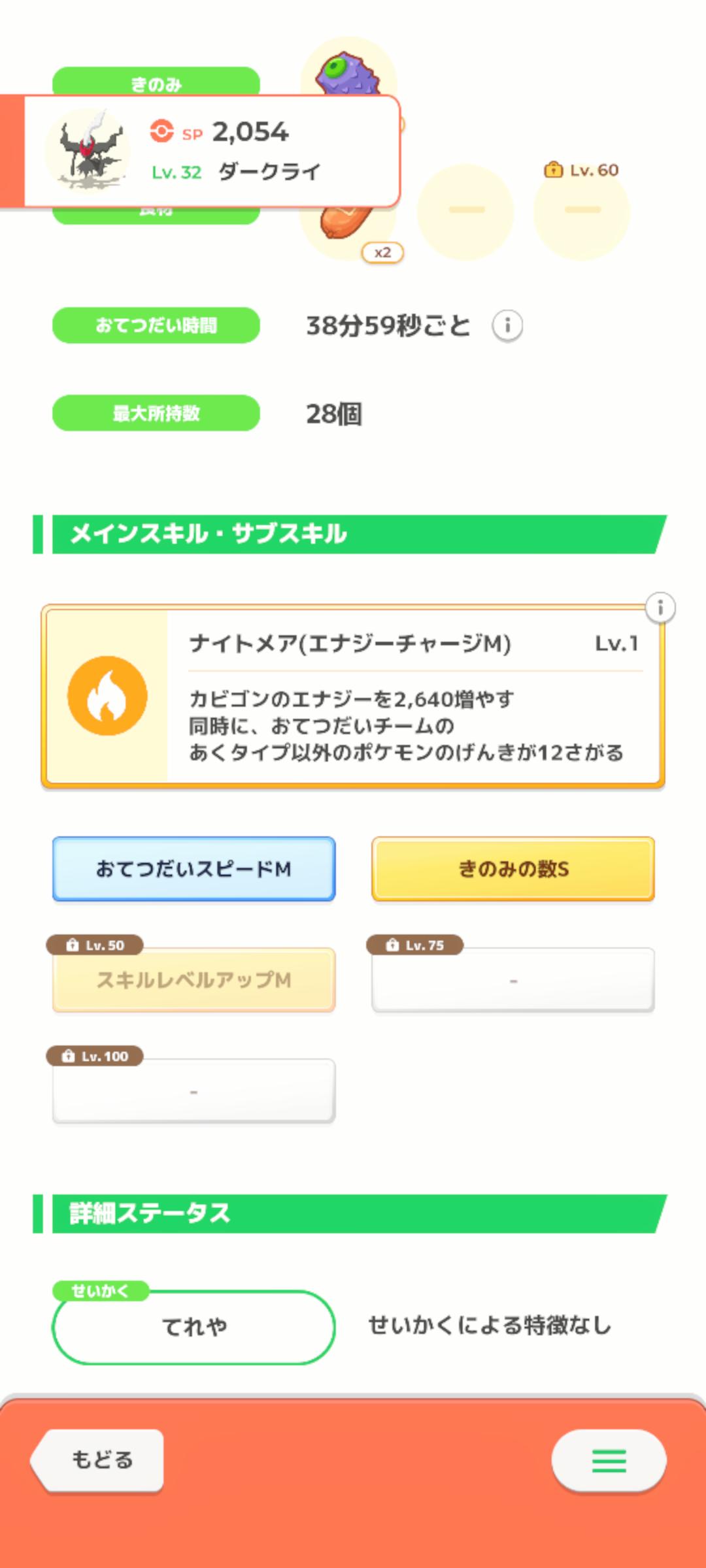Open the hamburger menu button
706x1568 pixels.
click(x=609, y=1460)
